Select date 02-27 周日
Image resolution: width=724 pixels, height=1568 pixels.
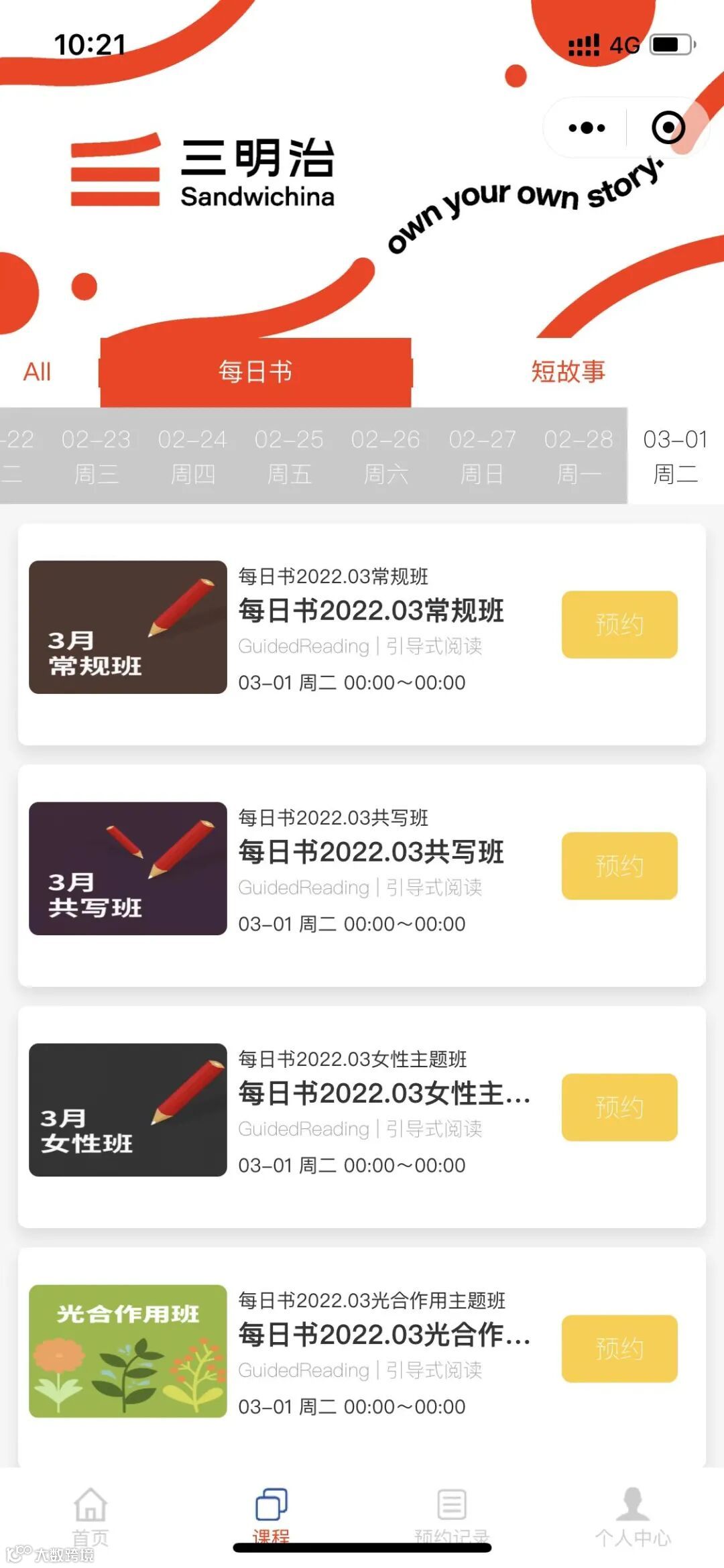482,456
